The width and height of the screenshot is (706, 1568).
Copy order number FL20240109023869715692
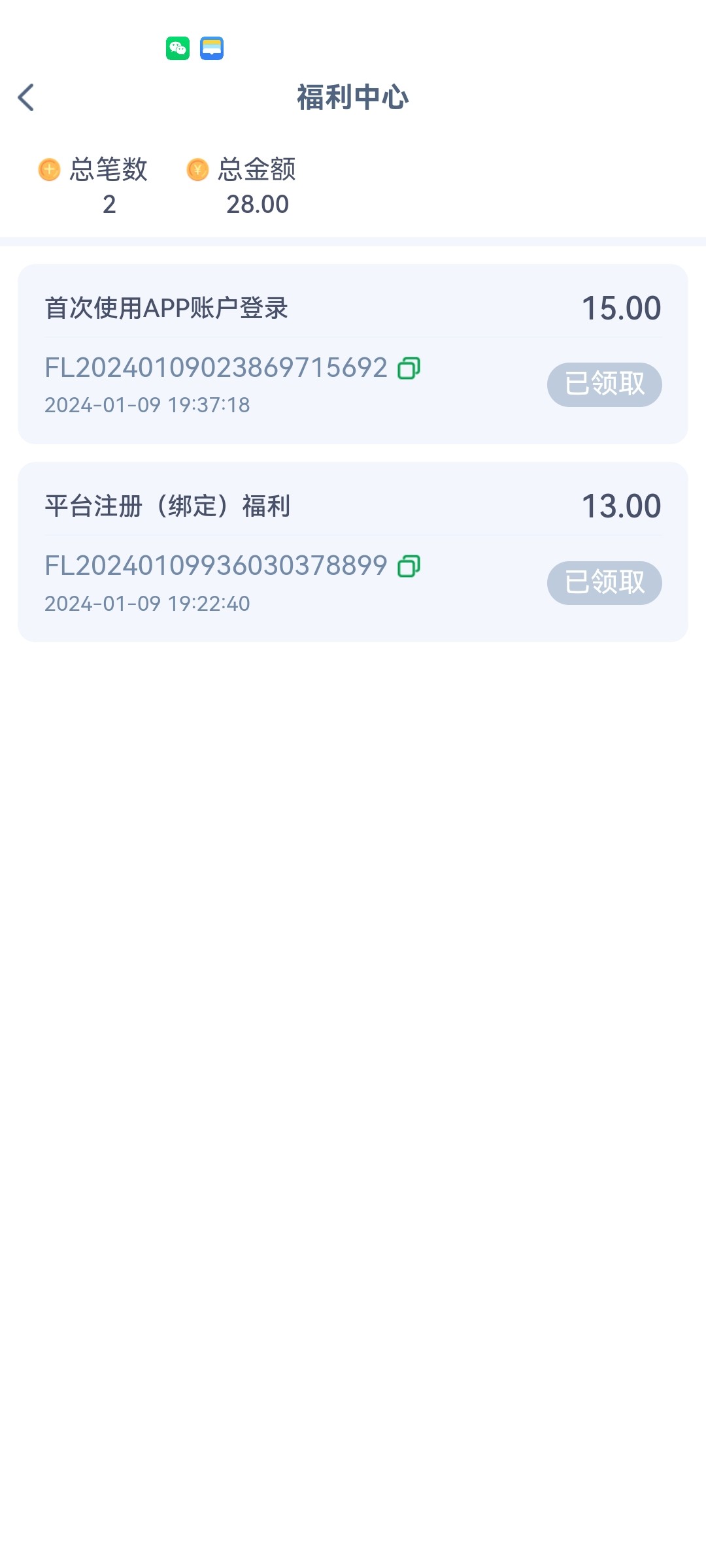(x=409, y=368)
